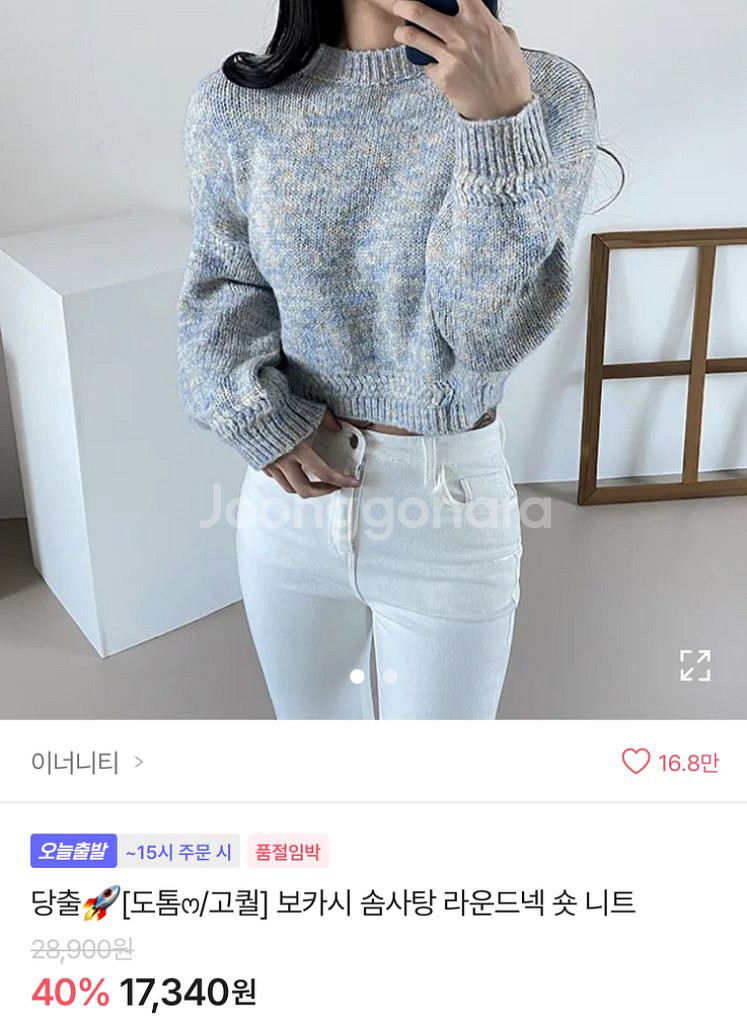This screenshot has width=747, height=1024.
Task: Expand product photo to fullscreen
Action: pos(694,665)
